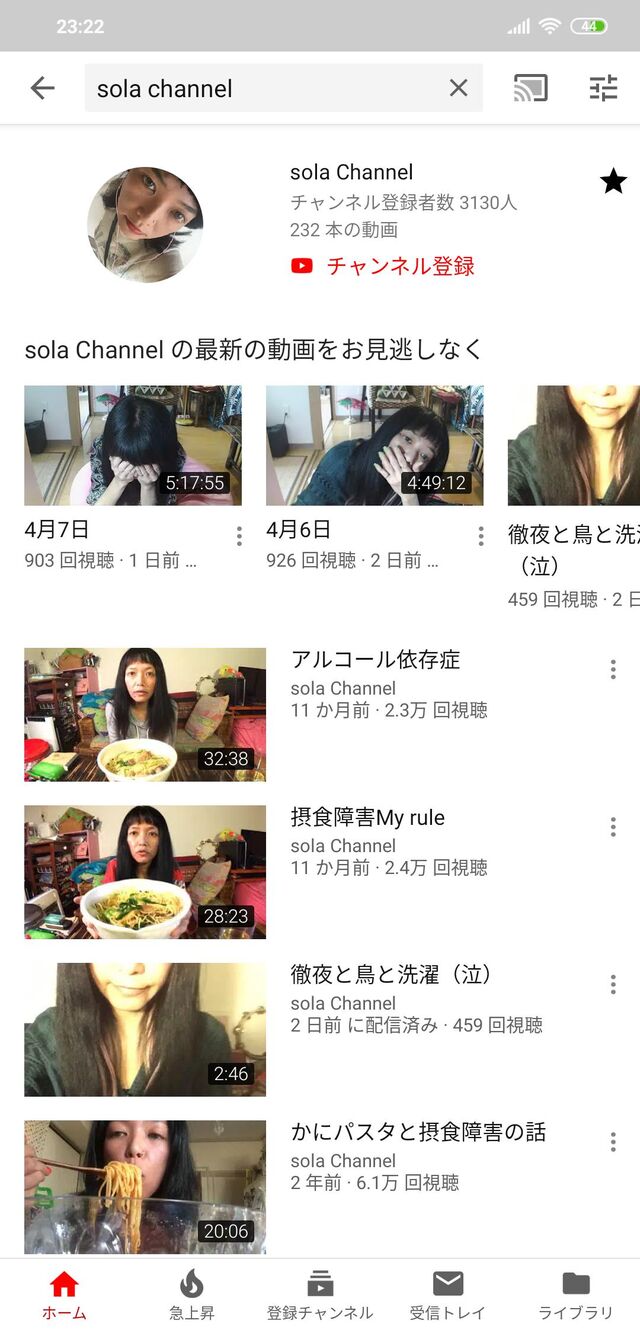Play the 4月6日 video
Image resolution: width=640 pixels, height=1330 pixels.
374,446
